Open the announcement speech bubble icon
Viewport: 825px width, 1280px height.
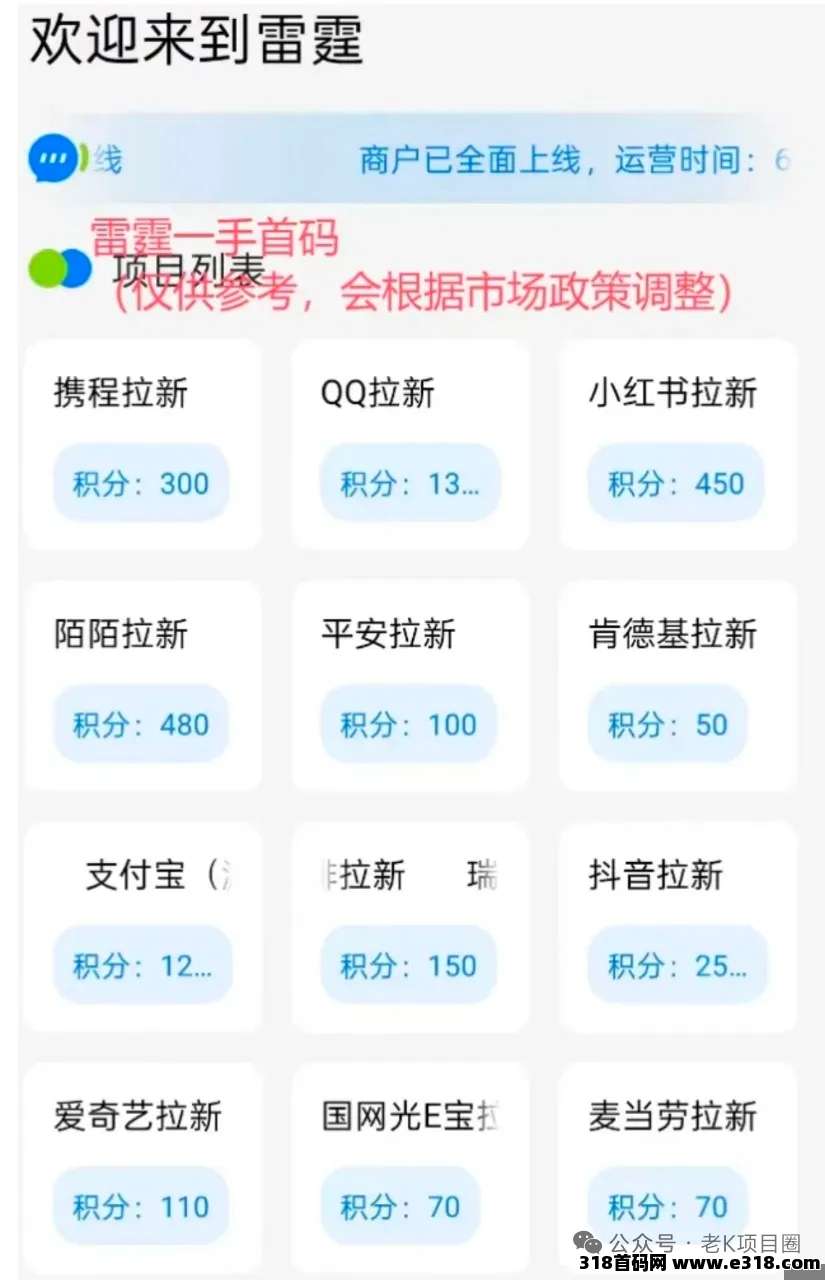tap(52, 158)
